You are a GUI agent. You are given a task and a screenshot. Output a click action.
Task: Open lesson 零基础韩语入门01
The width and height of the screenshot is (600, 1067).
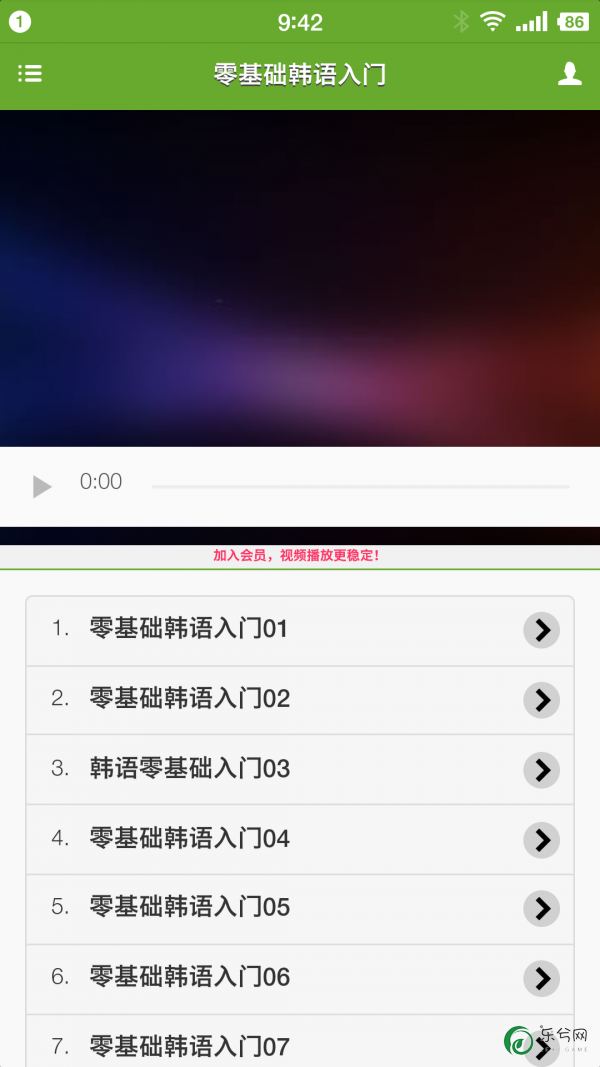click(300, 630)
